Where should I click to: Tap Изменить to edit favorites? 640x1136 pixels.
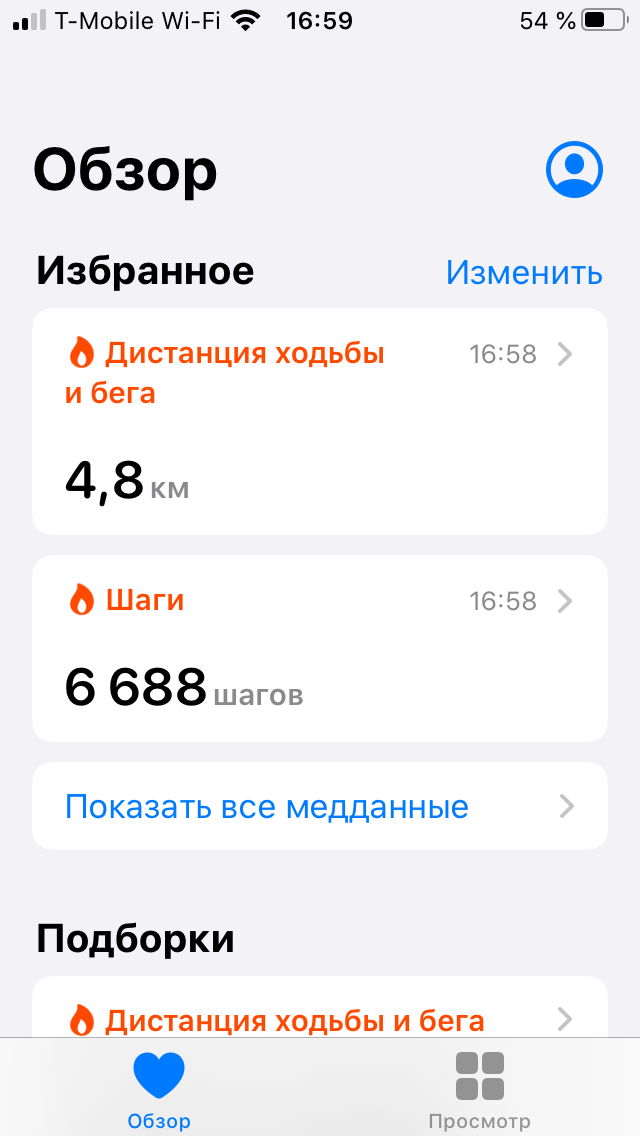pyautogui.click(x=524, y=272)
